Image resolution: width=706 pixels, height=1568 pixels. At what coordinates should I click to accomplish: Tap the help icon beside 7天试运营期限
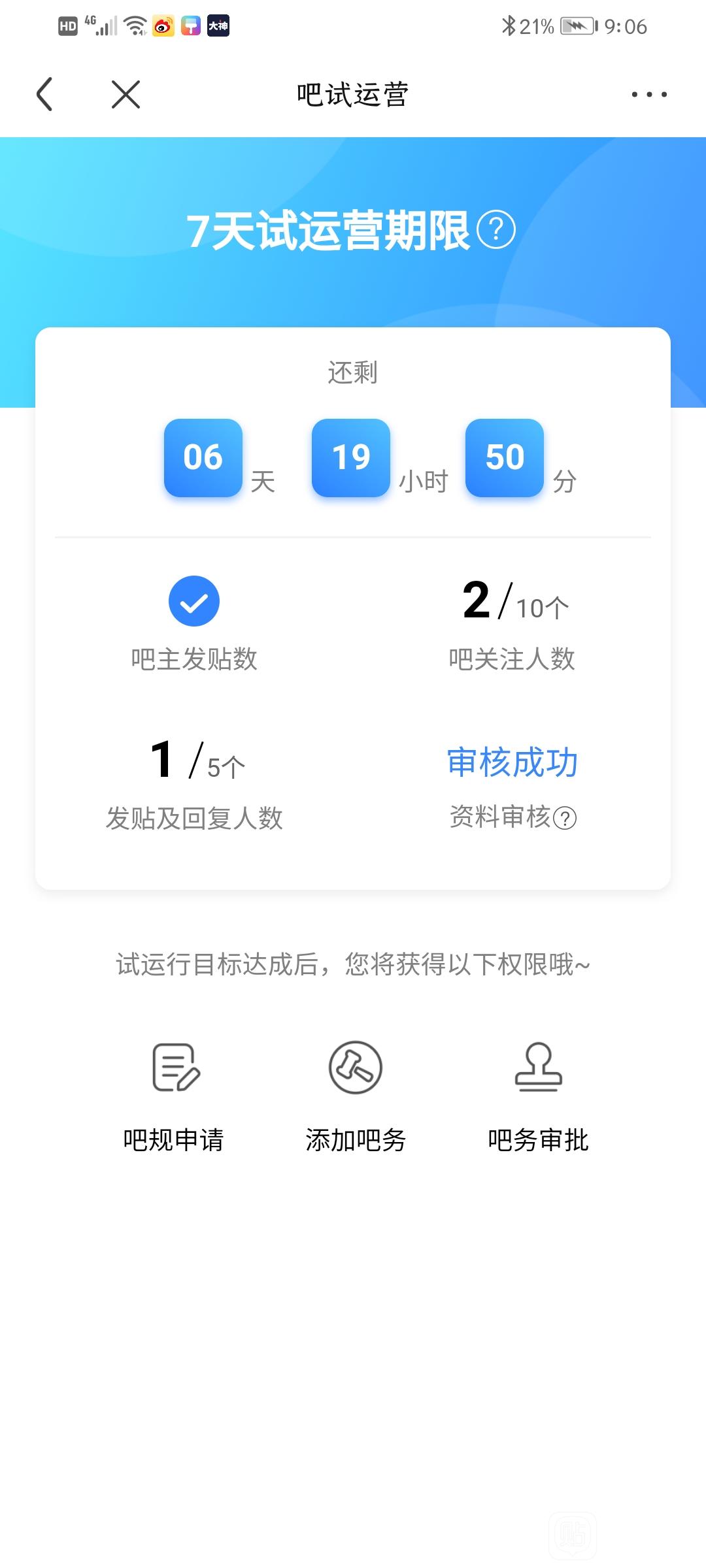(496, 229)
